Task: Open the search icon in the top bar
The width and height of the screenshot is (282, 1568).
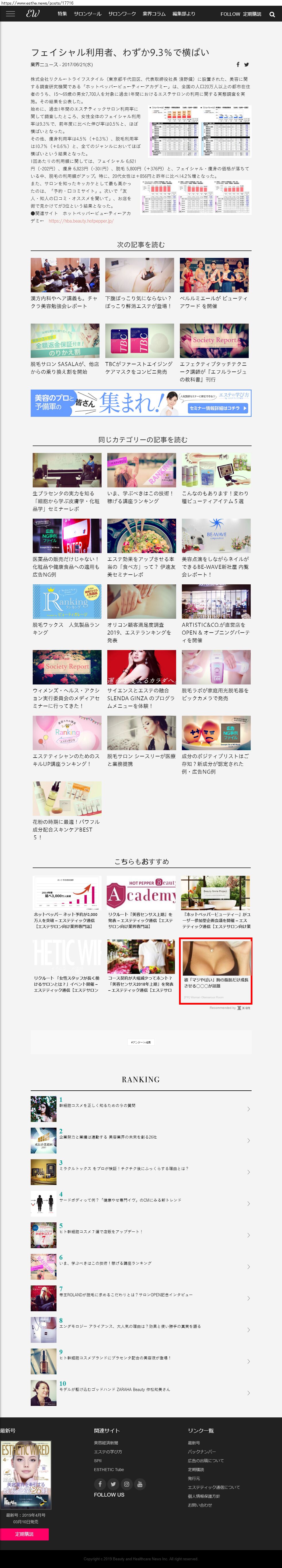Action: 272,14
